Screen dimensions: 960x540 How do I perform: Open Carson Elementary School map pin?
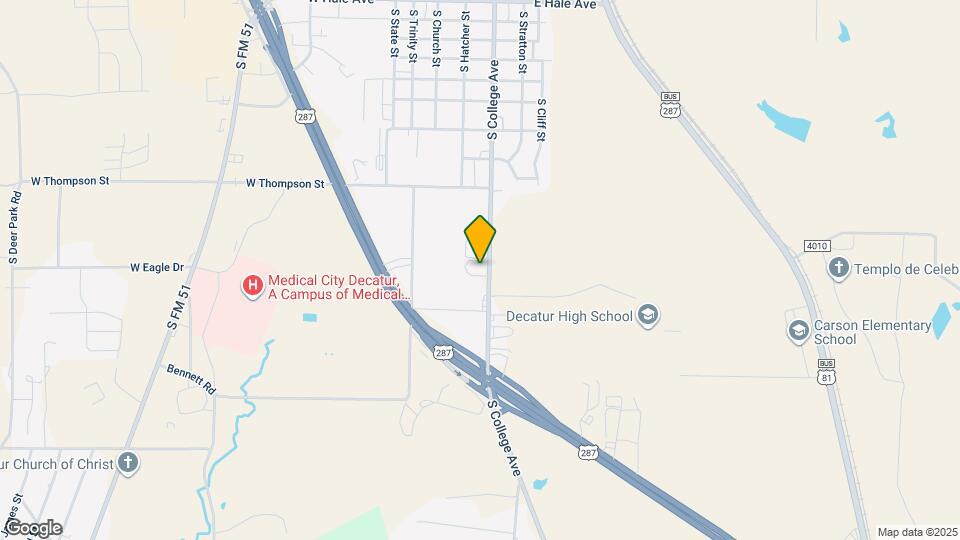tap(798, 331)
